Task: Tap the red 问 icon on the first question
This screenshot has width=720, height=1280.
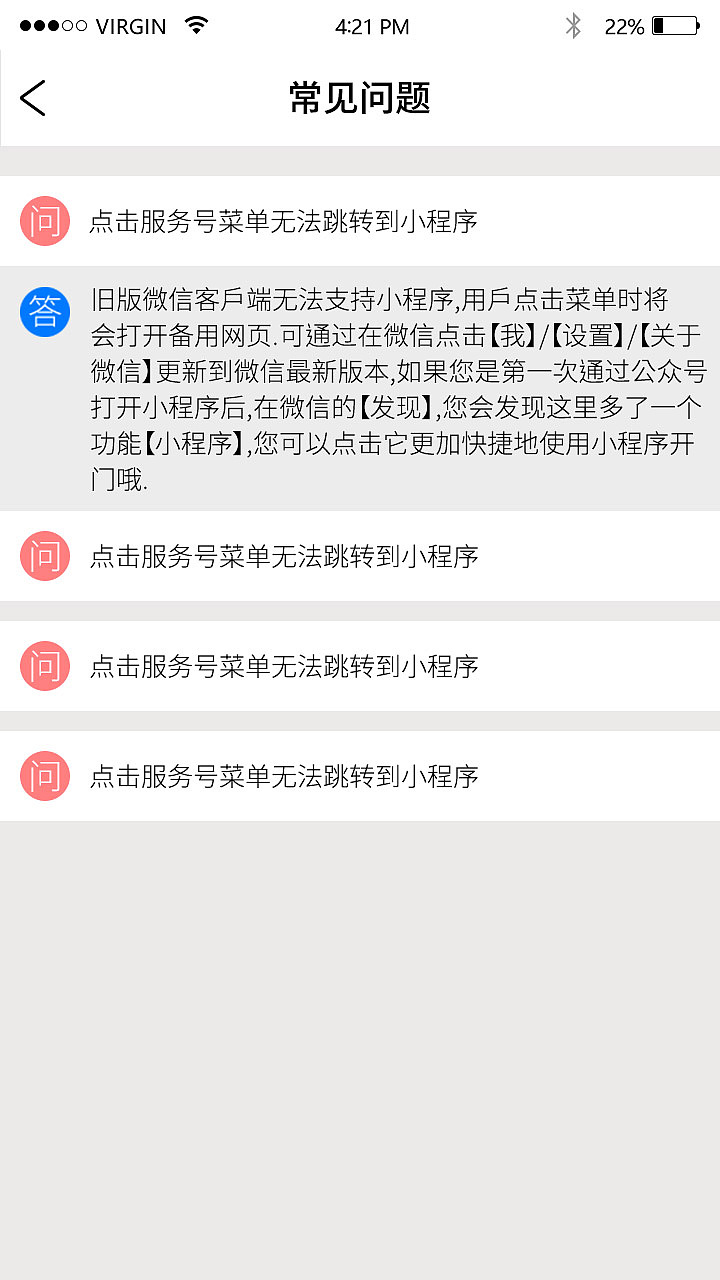Action: (44, 220)
